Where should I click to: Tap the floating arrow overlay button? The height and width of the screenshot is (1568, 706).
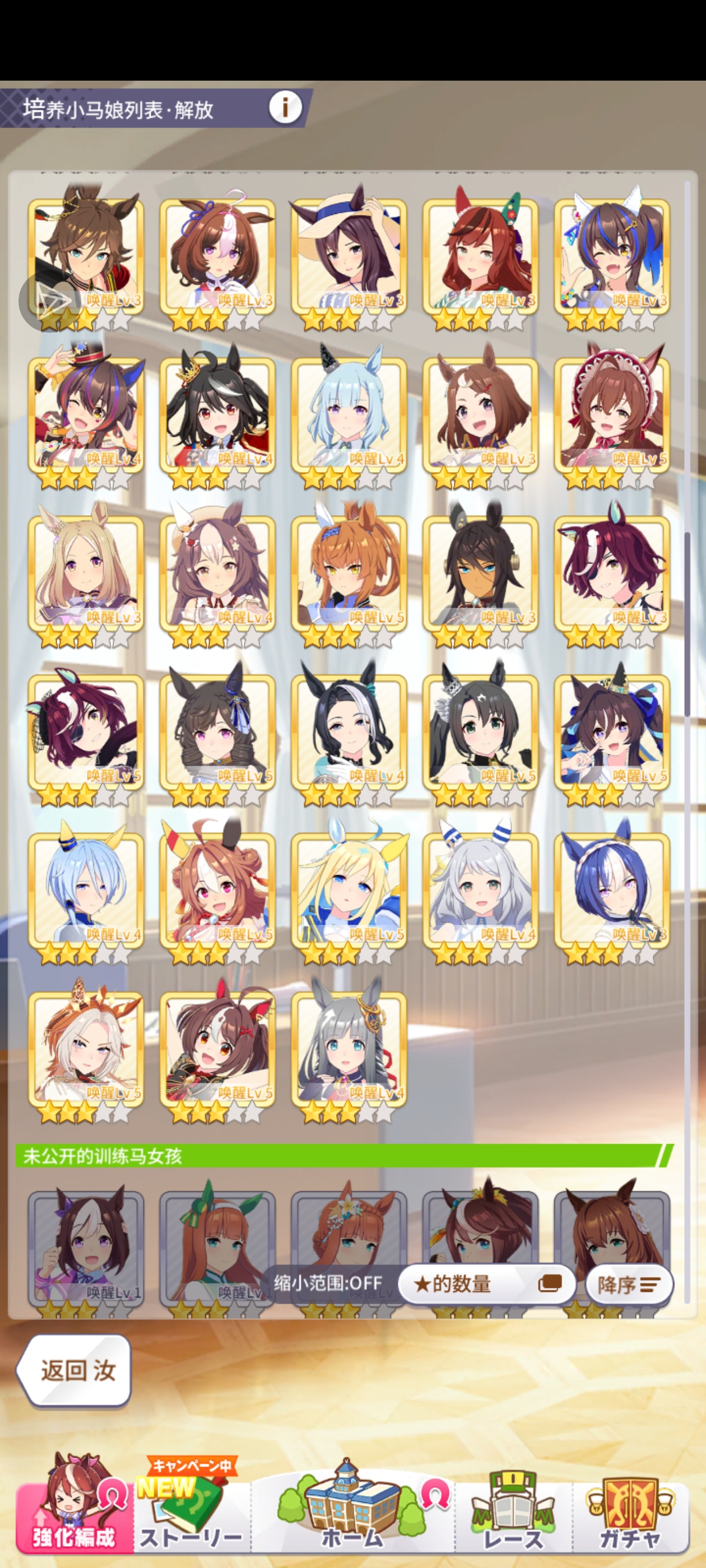pos(49,301)
